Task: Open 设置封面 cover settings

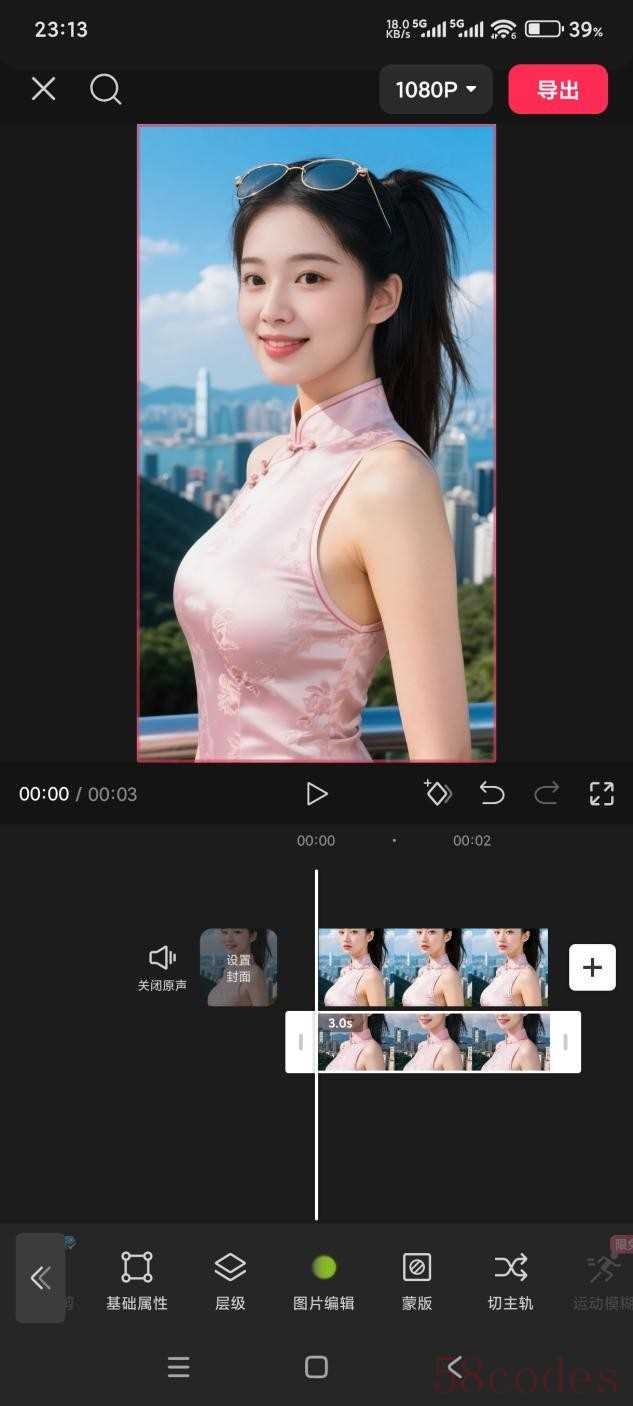Action: click(238, 967)
